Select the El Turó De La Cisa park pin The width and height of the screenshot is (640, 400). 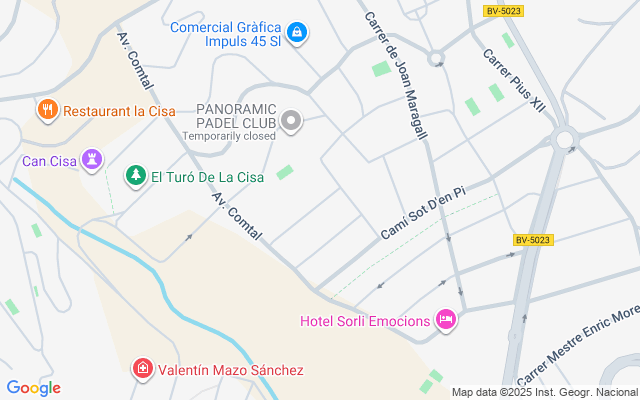tap(135, 177)
